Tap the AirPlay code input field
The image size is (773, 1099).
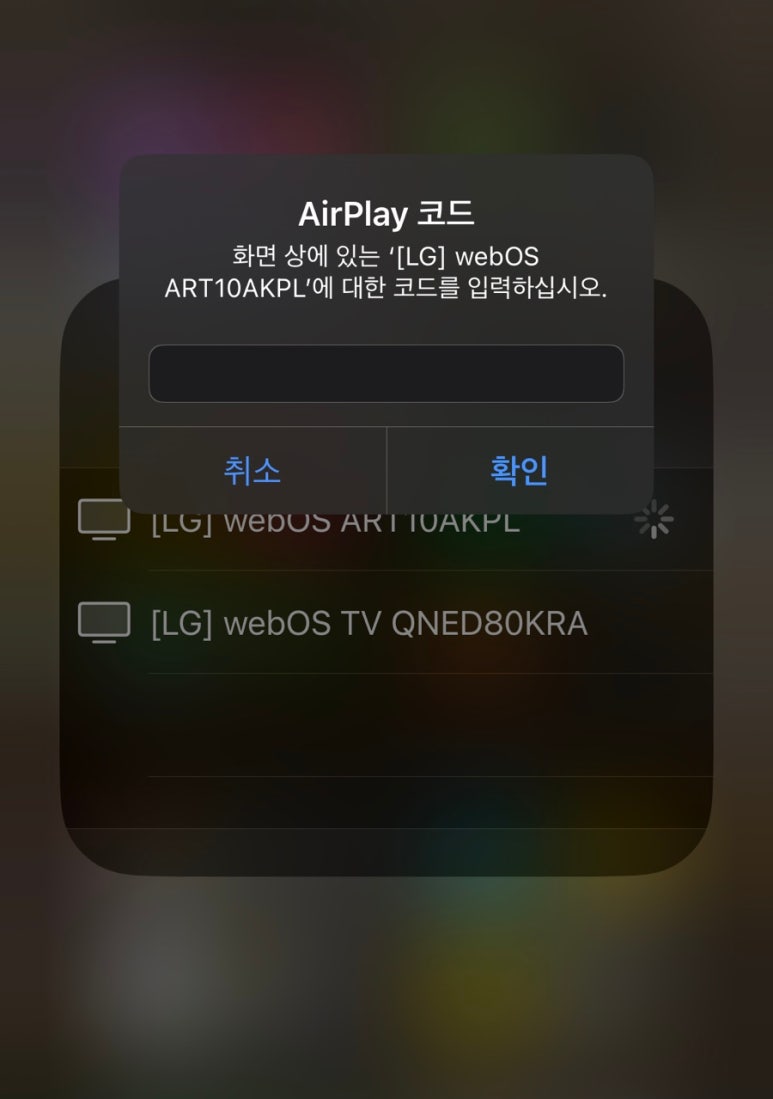pyautogui.click(x=386, y=374)
